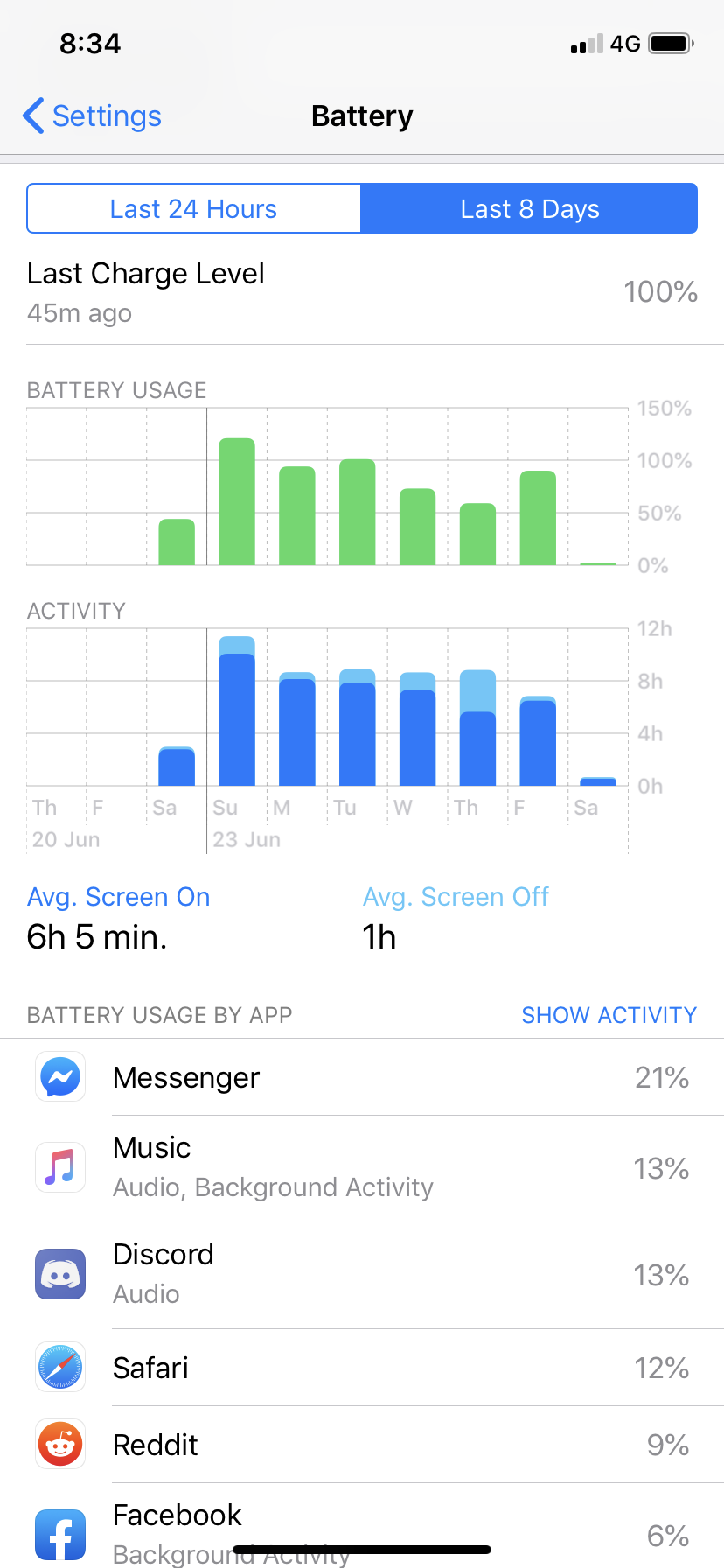Select the Reddit row
The width and height of the screenshot is (724, 1568).
pyautogui.click(x=362, y=1445)
